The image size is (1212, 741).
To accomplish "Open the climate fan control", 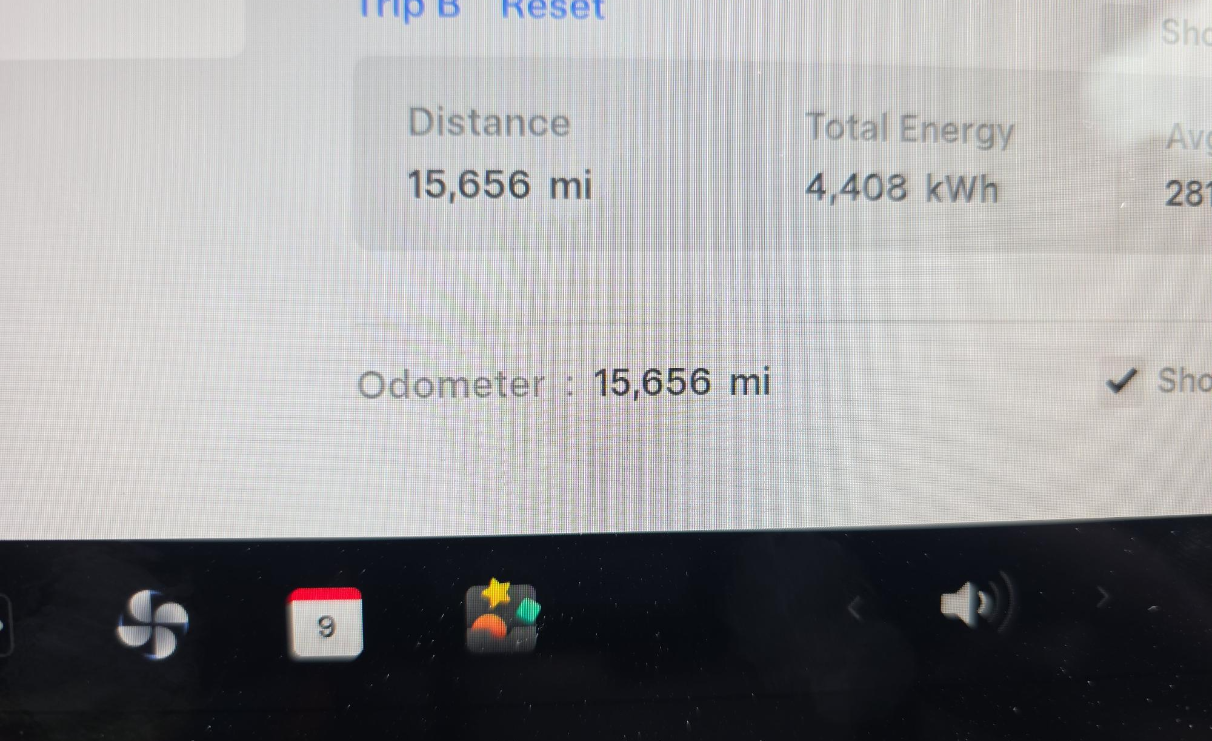I will point(152,625).
